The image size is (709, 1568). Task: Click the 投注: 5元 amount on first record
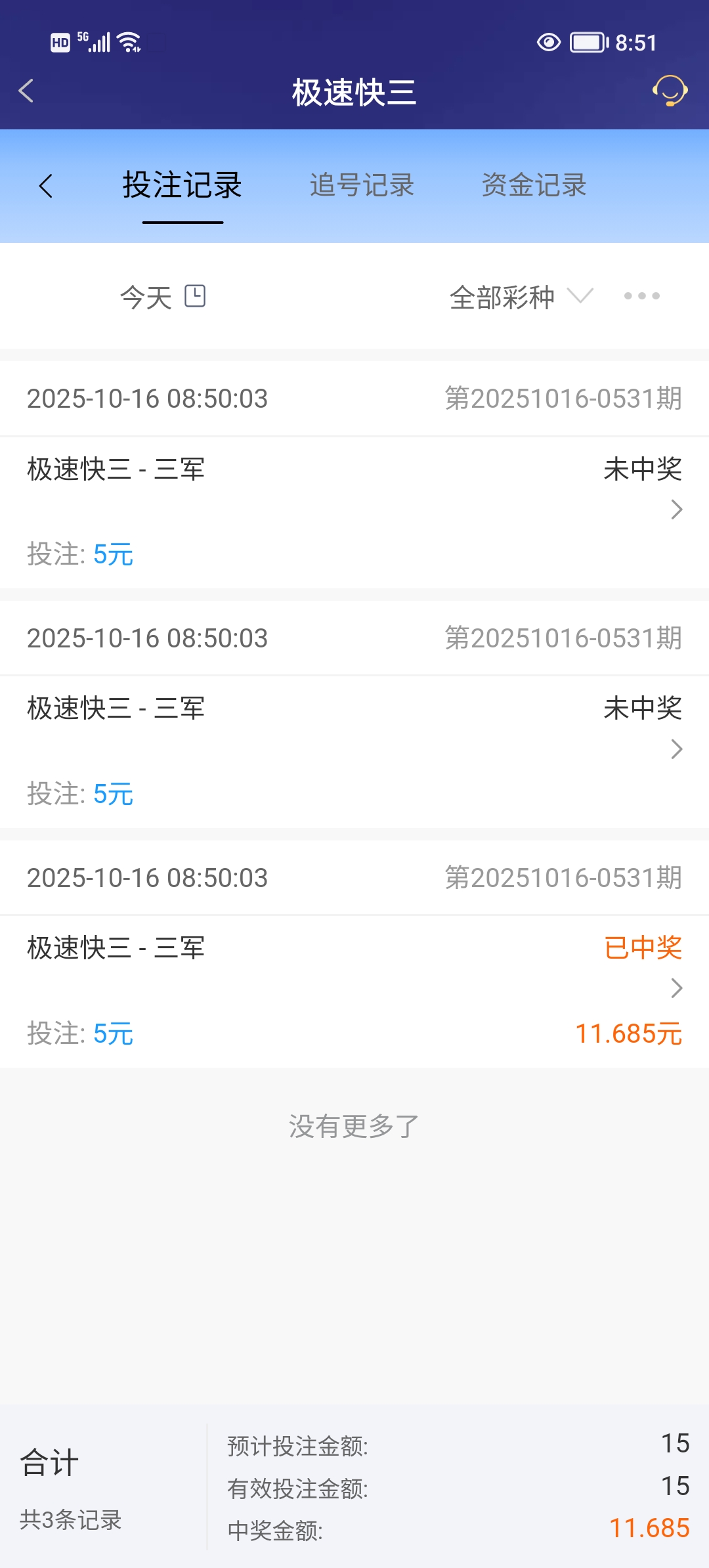click(80, 555)
